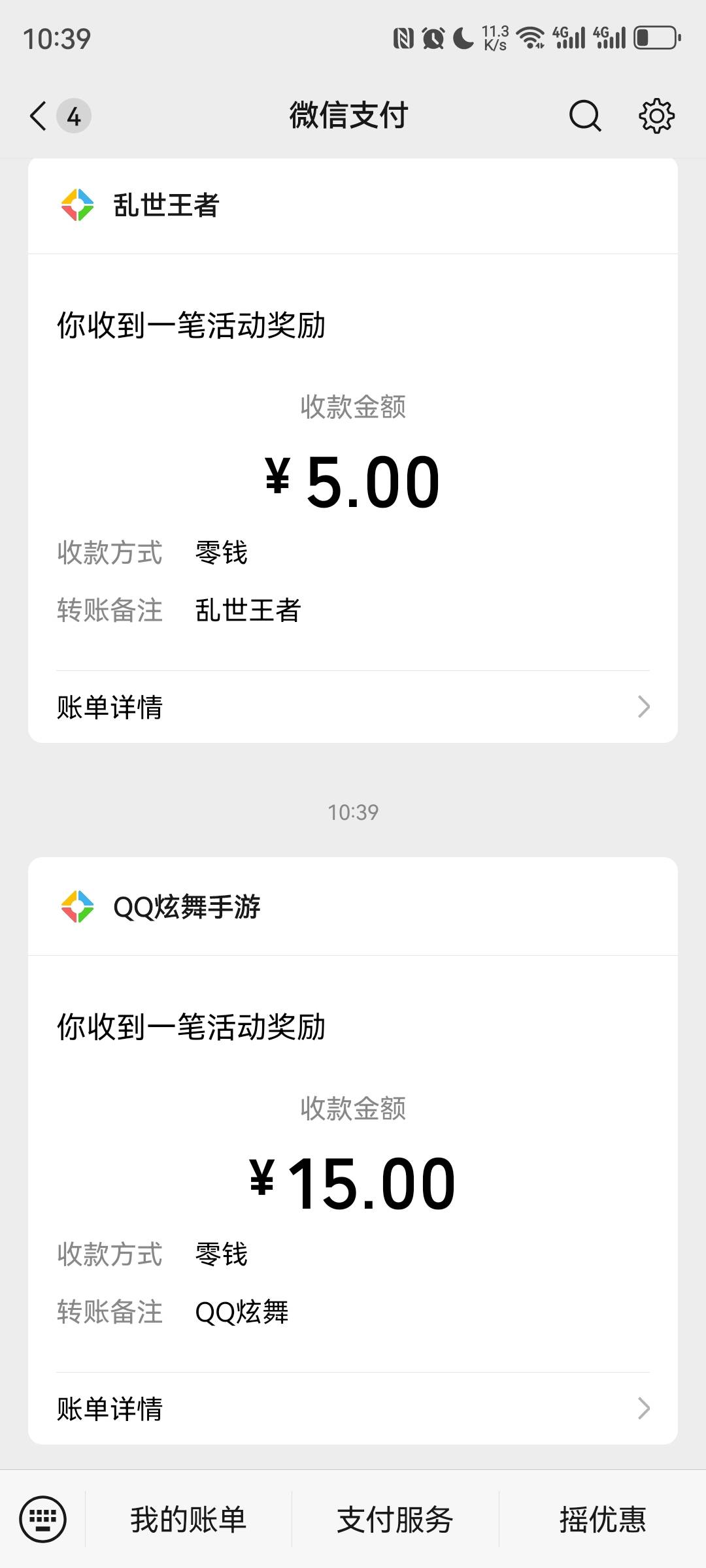Open 账单详情 for the QQ炫舞手游 reward

[x=353, y=1409]
